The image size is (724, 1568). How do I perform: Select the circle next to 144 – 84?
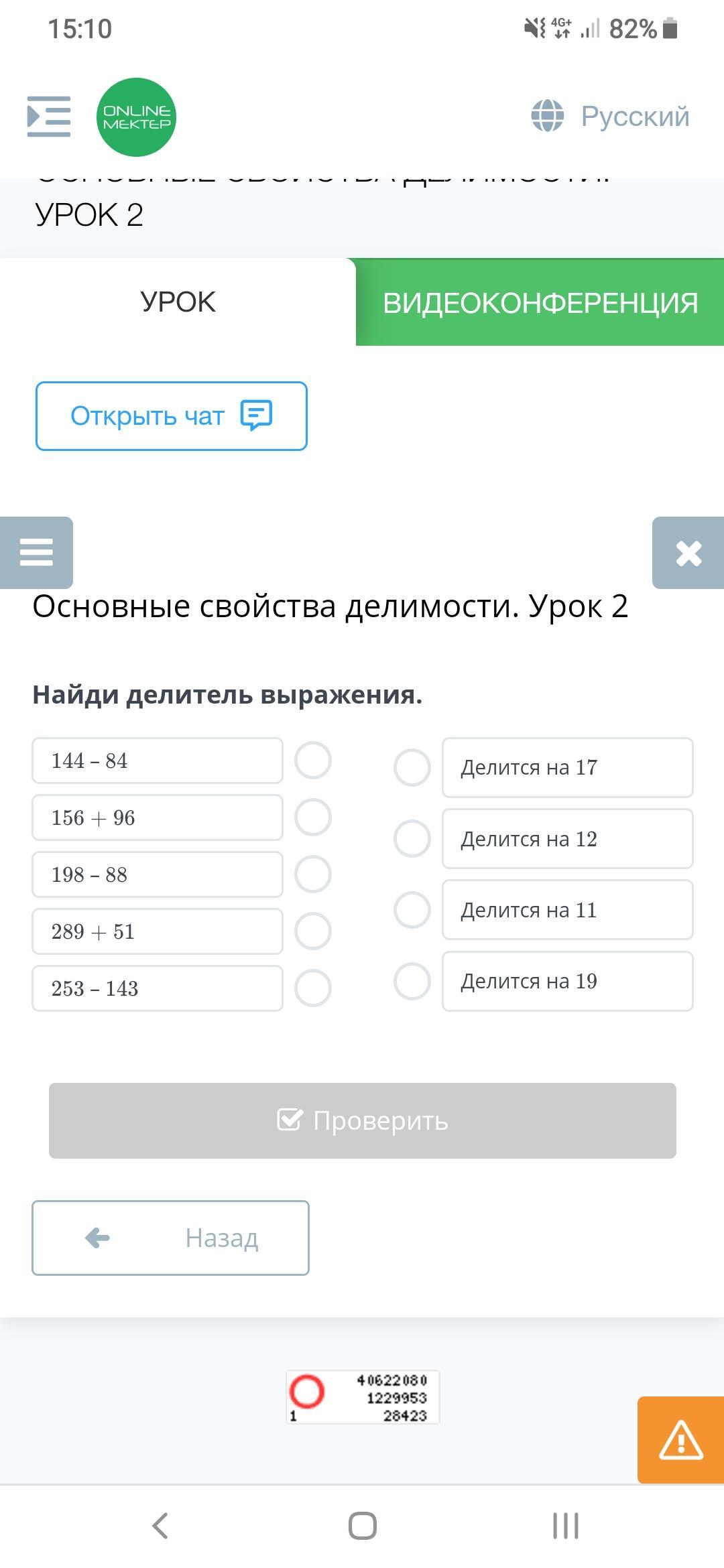click(313, 761)
